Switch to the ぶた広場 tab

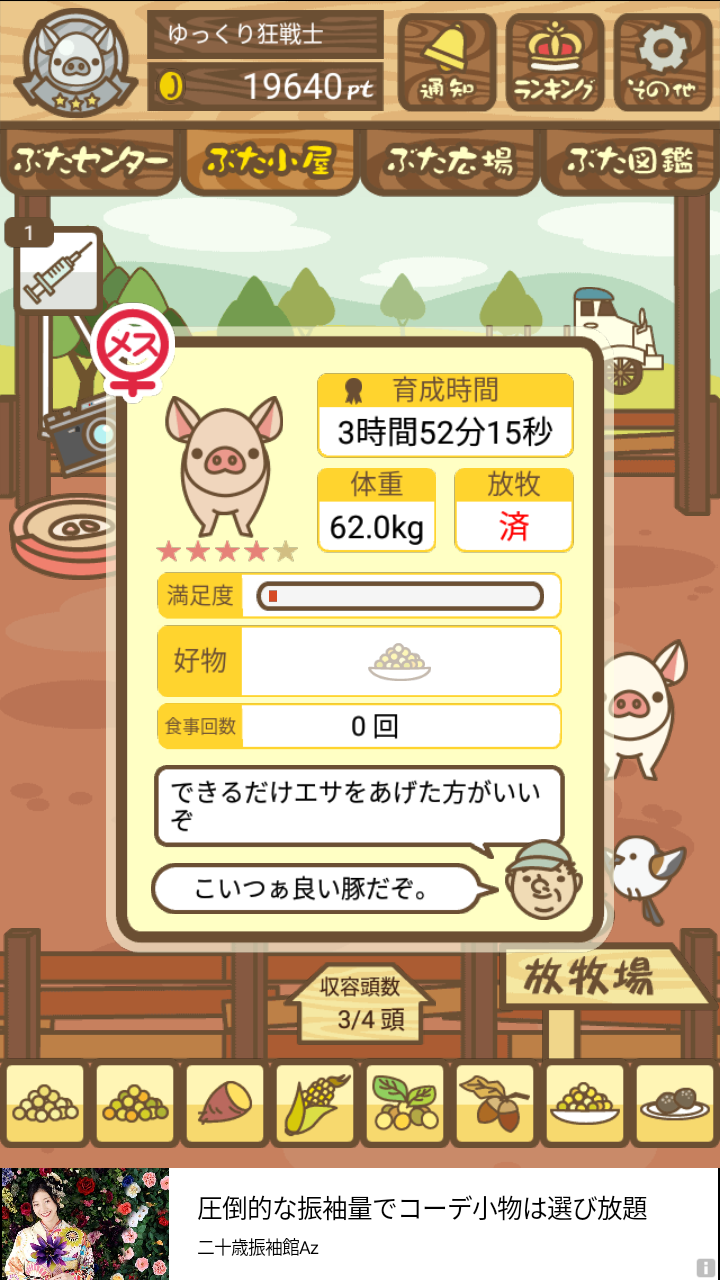click(x=450, y=160)
